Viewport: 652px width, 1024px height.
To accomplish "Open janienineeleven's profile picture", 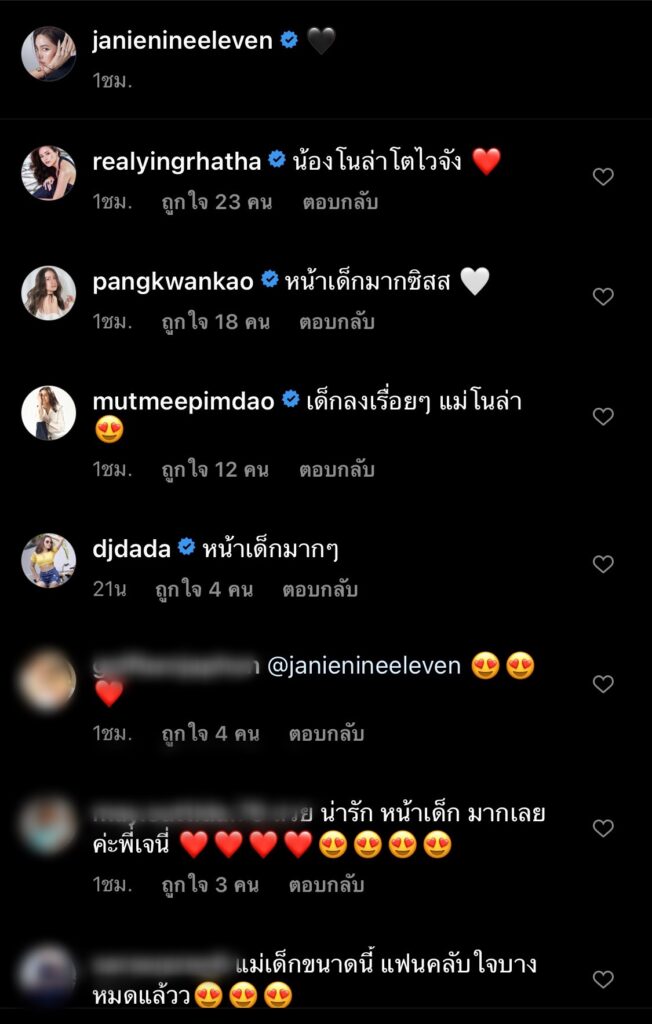I will point(48,53).
